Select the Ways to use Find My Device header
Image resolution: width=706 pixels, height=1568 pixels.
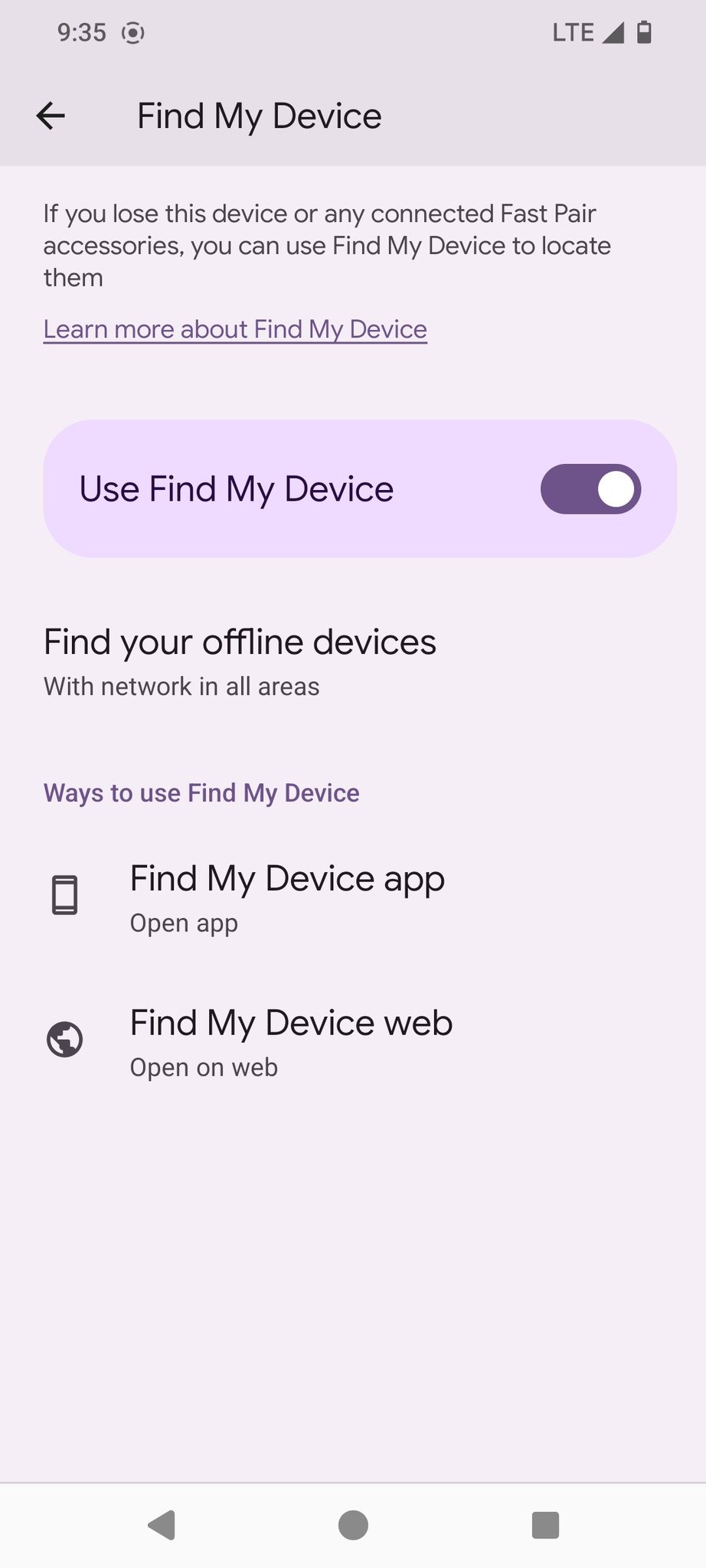pos(201,792)
